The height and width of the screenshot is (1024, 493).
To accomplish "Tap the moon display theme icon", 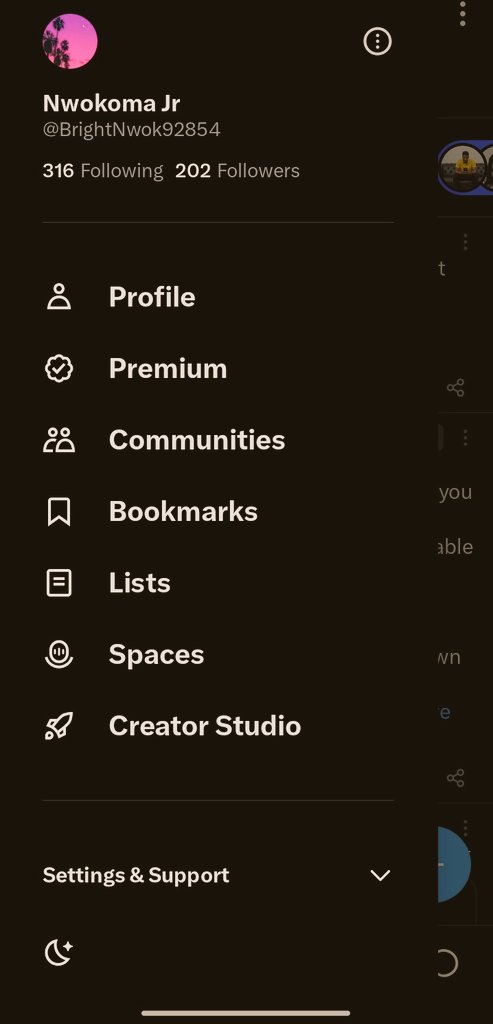I will [x=58, y=953].
